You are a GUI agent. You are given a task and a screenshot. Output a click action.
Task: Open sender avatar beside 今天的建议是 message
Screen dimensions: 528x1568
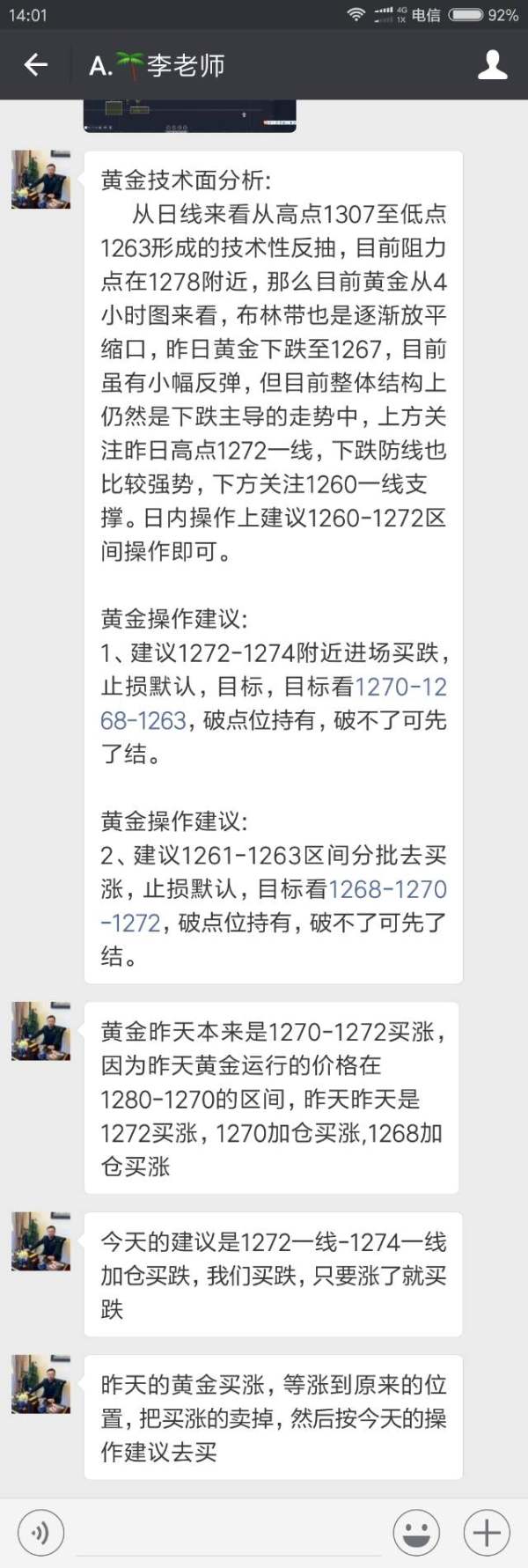(40, 1240)
